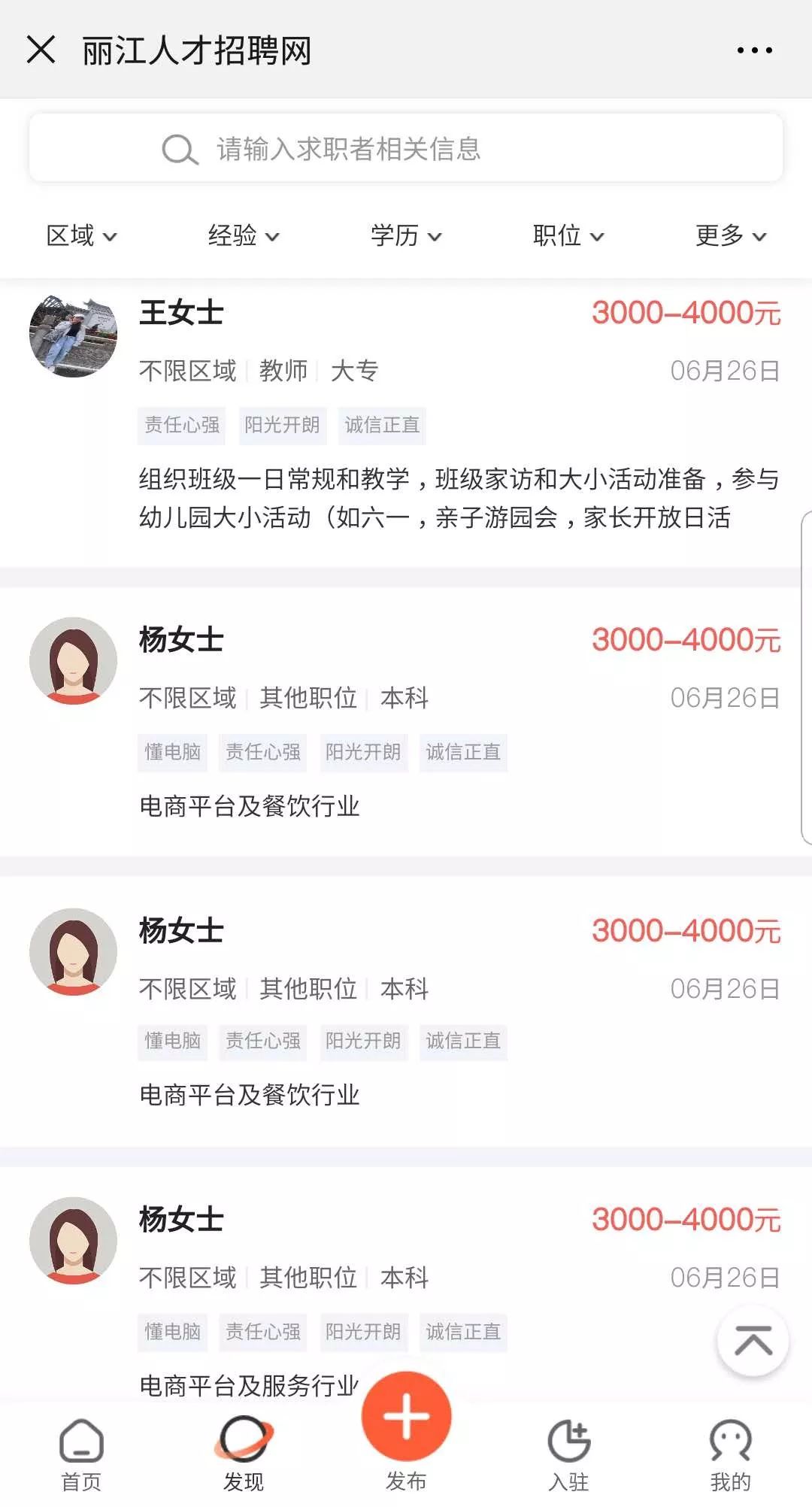Open the three-dot overflow menu
The width and height of the screenshot is (812, 1507).
tap(754, 50)
